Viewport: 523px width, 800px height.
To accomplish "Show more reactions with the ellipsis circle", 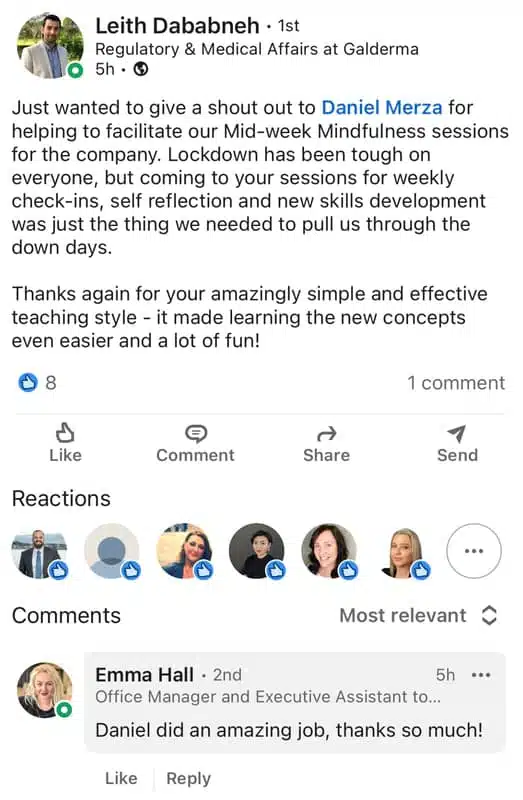I will (474, 551).
